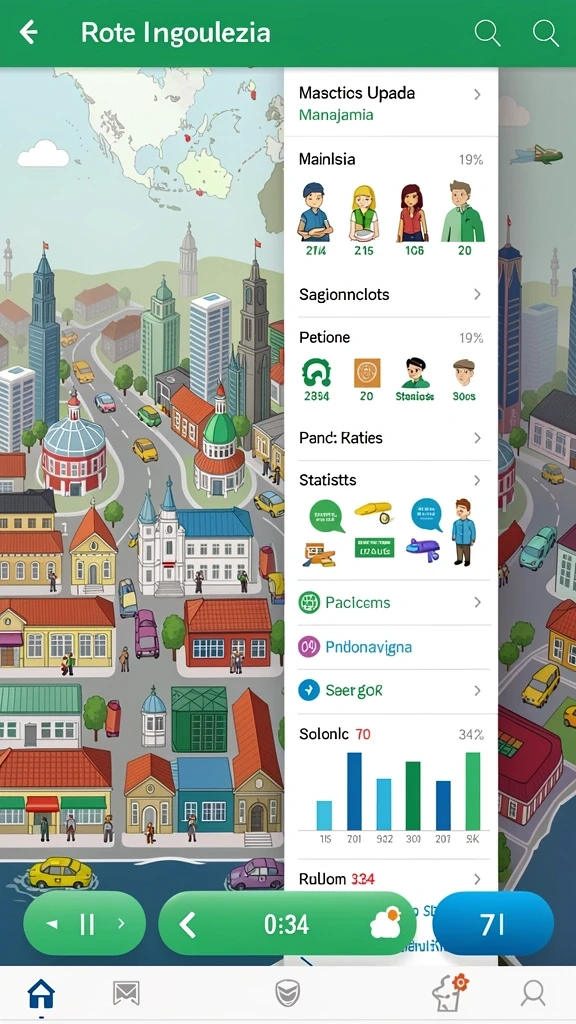Open the Seer goR entry

391,690
